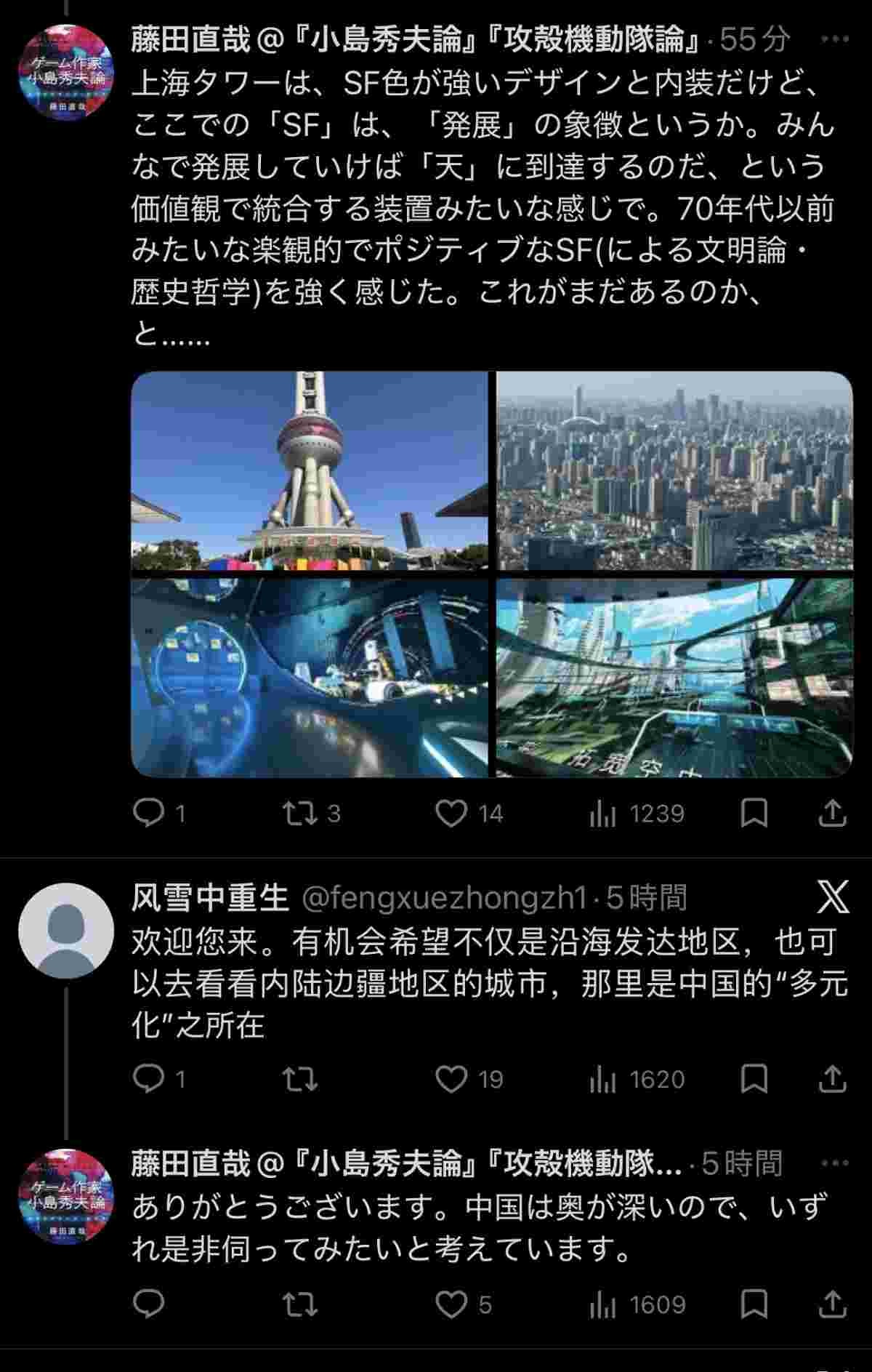Viewport: 872px width, 1372px height.
Task: Reply to the Shanghai Tower post
Action: click(150, 813)
